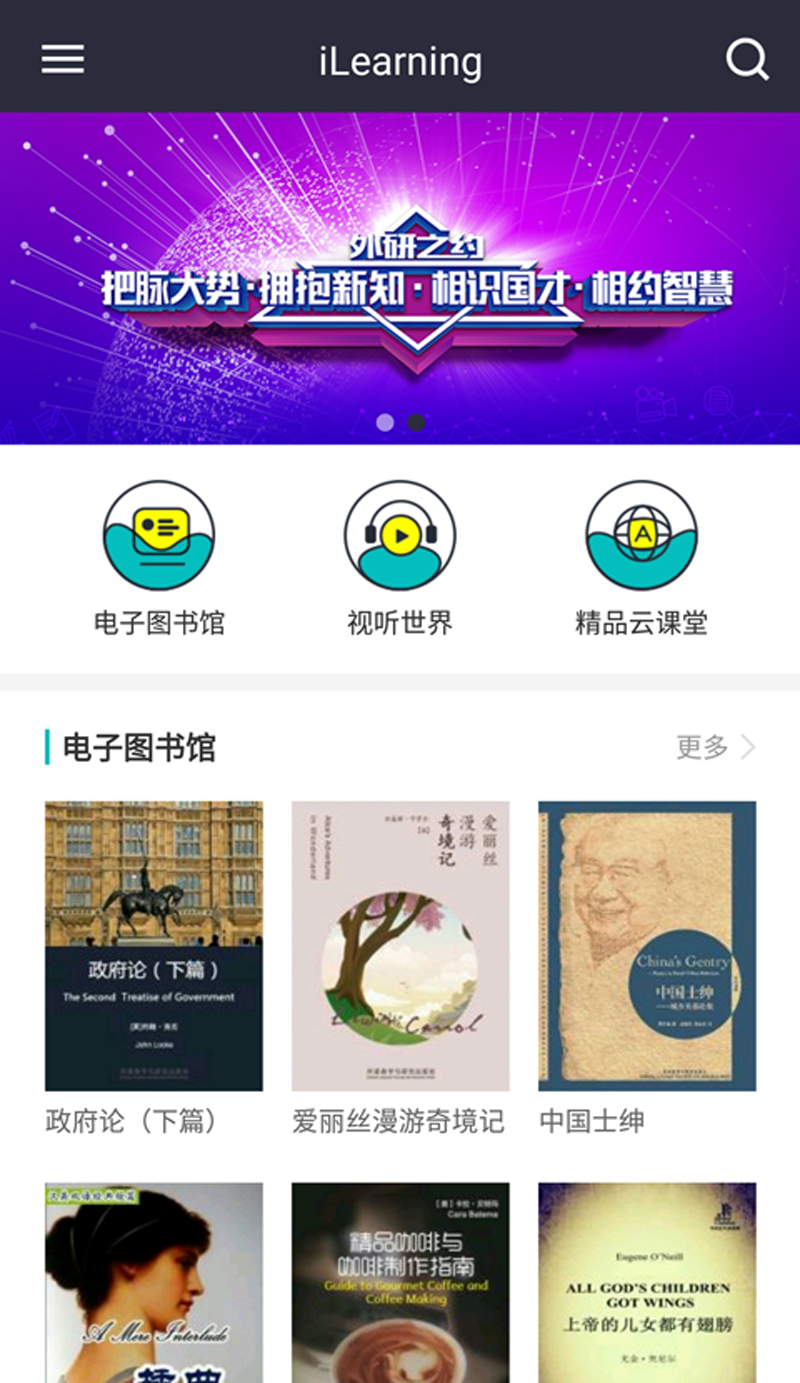View 爱丽丝漫游奇境记 book details
The image size is (800, 1383).
tap(400, 945)
